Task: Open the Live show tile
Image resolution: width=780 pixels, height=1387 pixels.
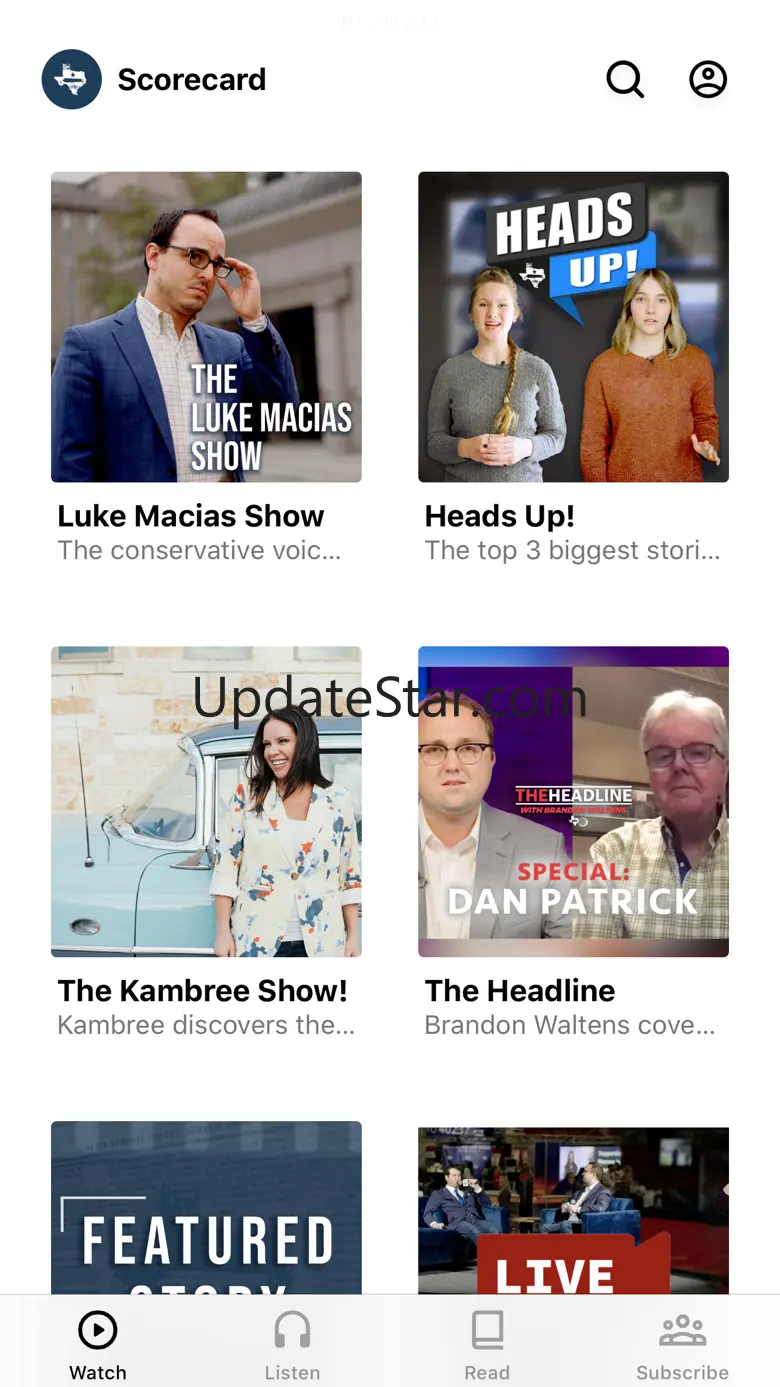Action: click(573, 1208)
